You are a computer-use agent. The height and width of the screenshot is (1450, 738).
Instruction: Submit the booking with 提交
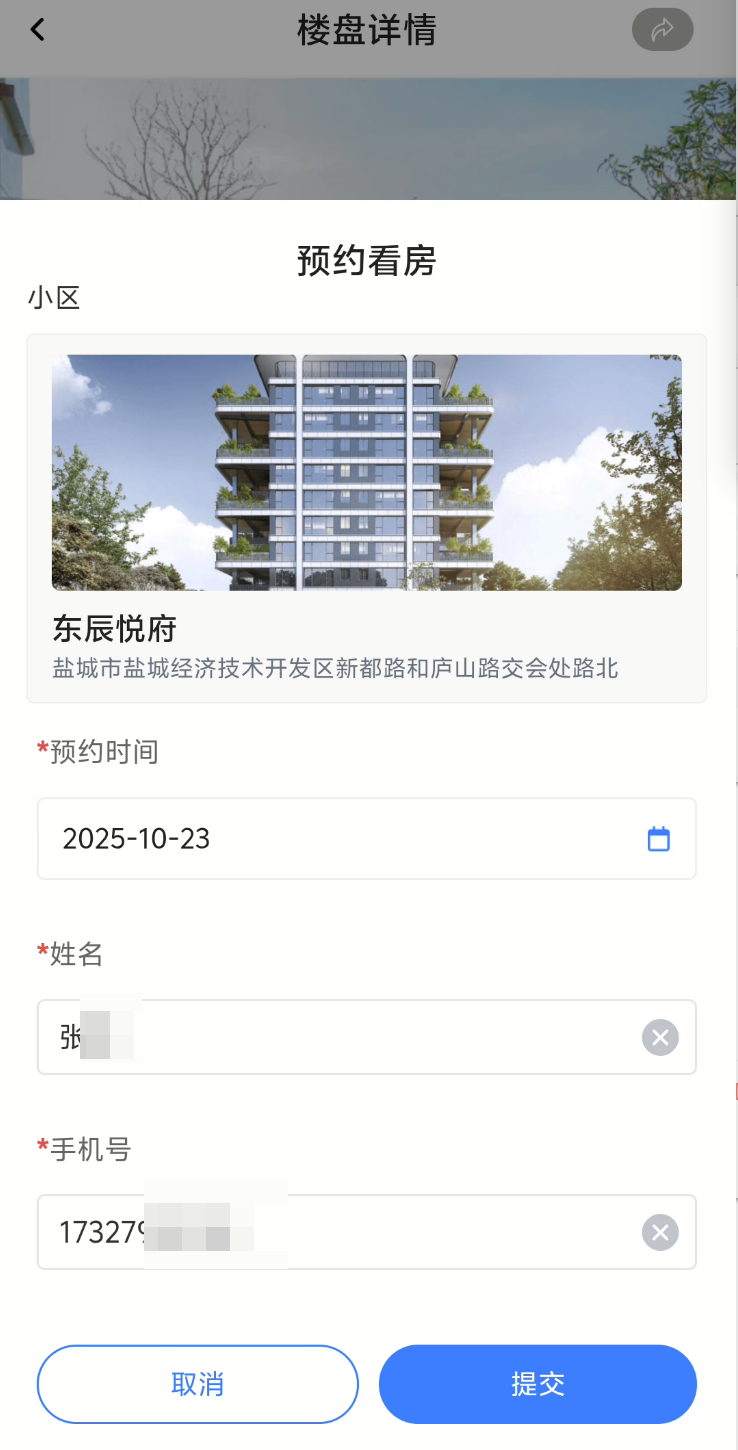(537, 1384)
